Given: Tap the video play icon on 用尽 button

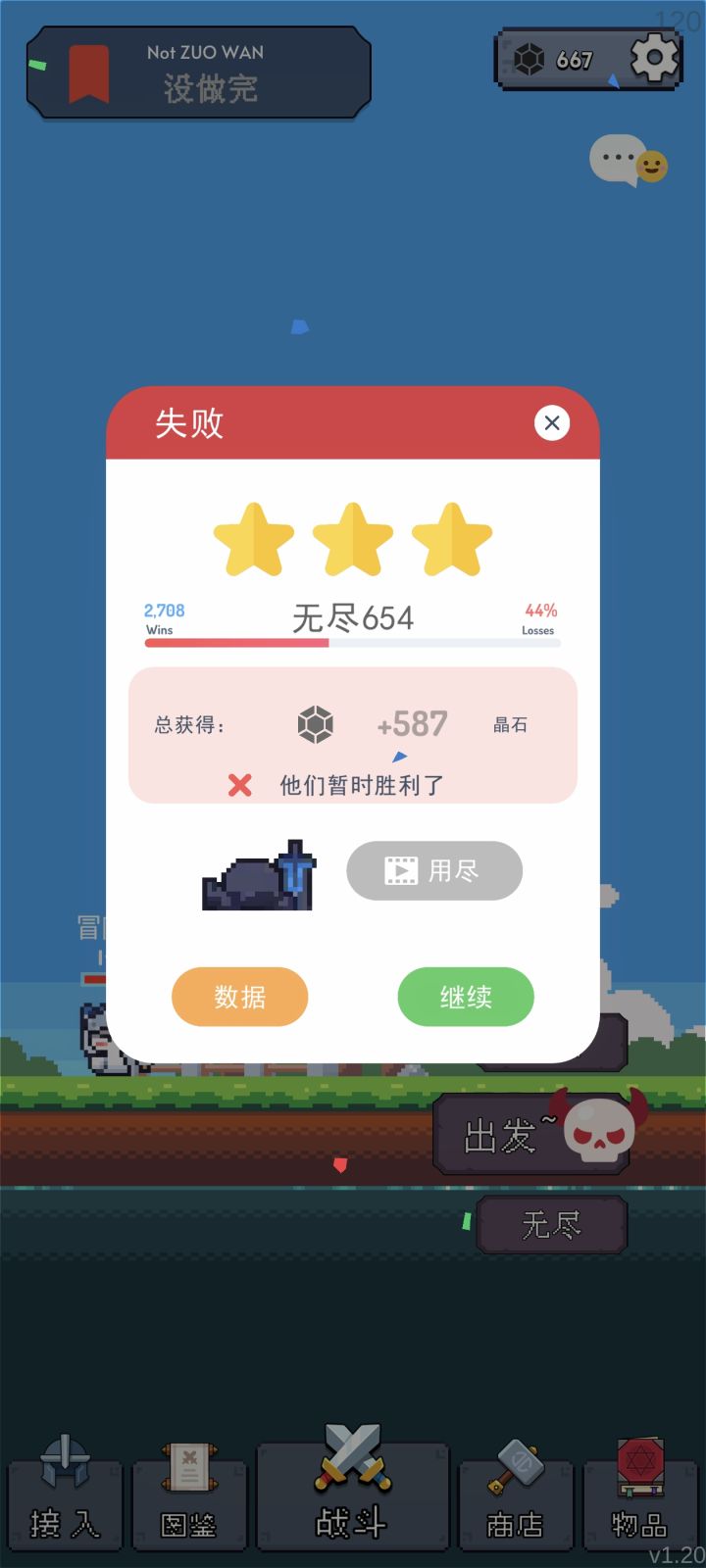Looking at the screenshot, I should tap(400, 869).
